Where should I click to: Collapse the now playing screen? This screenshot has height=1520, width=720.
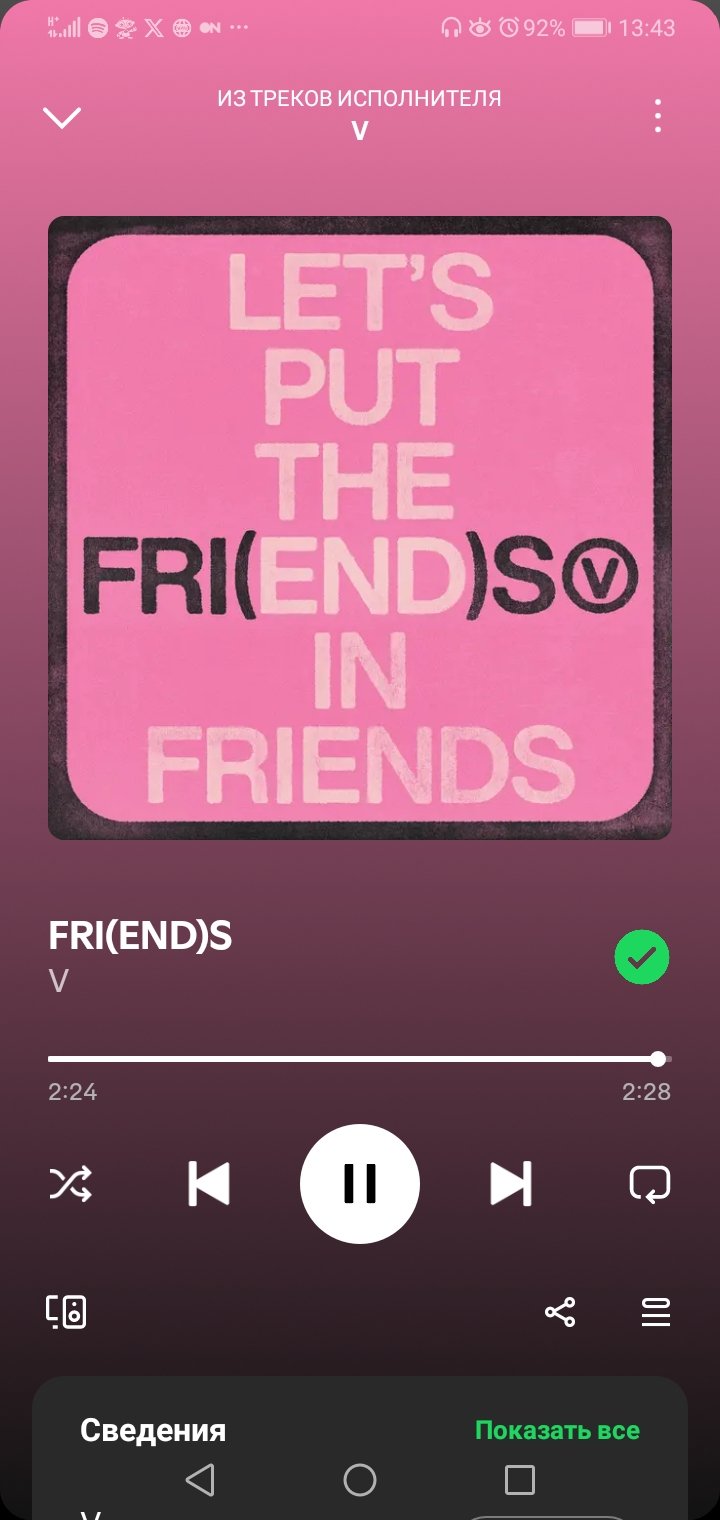(62, 117)
